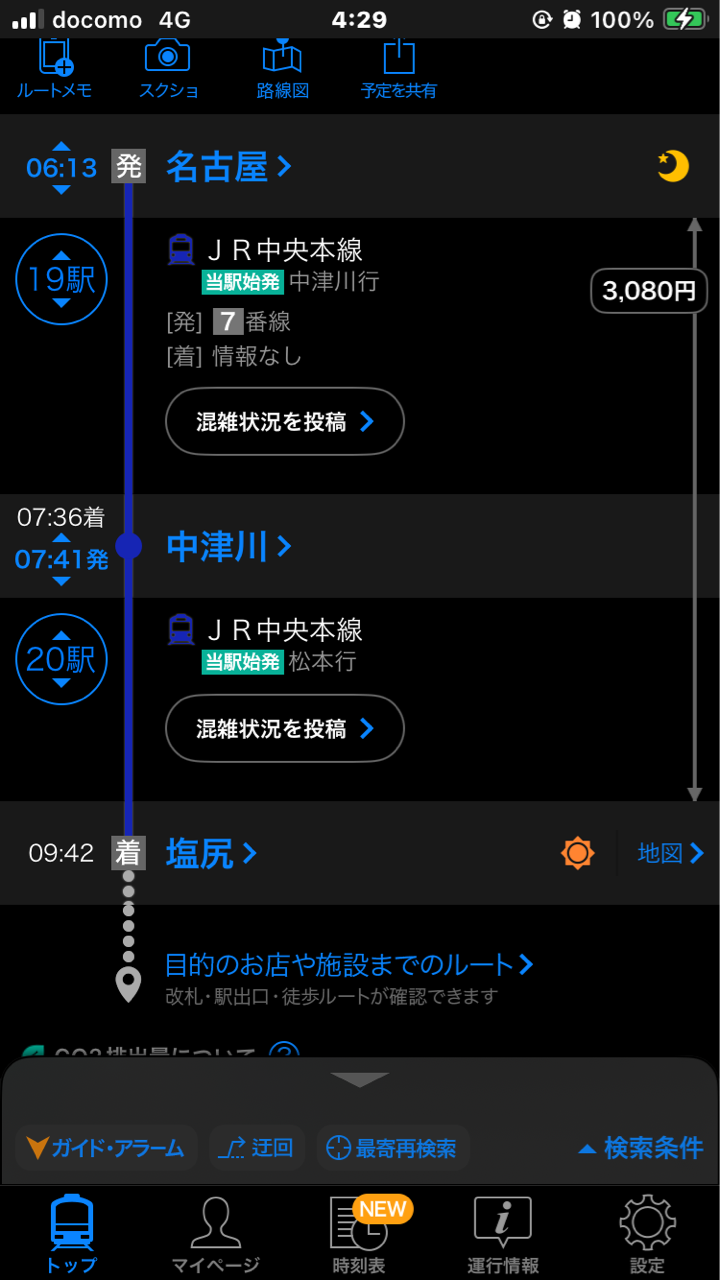Viewport: 720px width, 1280px height.
Task: Tap 迂回 to find a detour
Action: click(x=257, y=1148)
